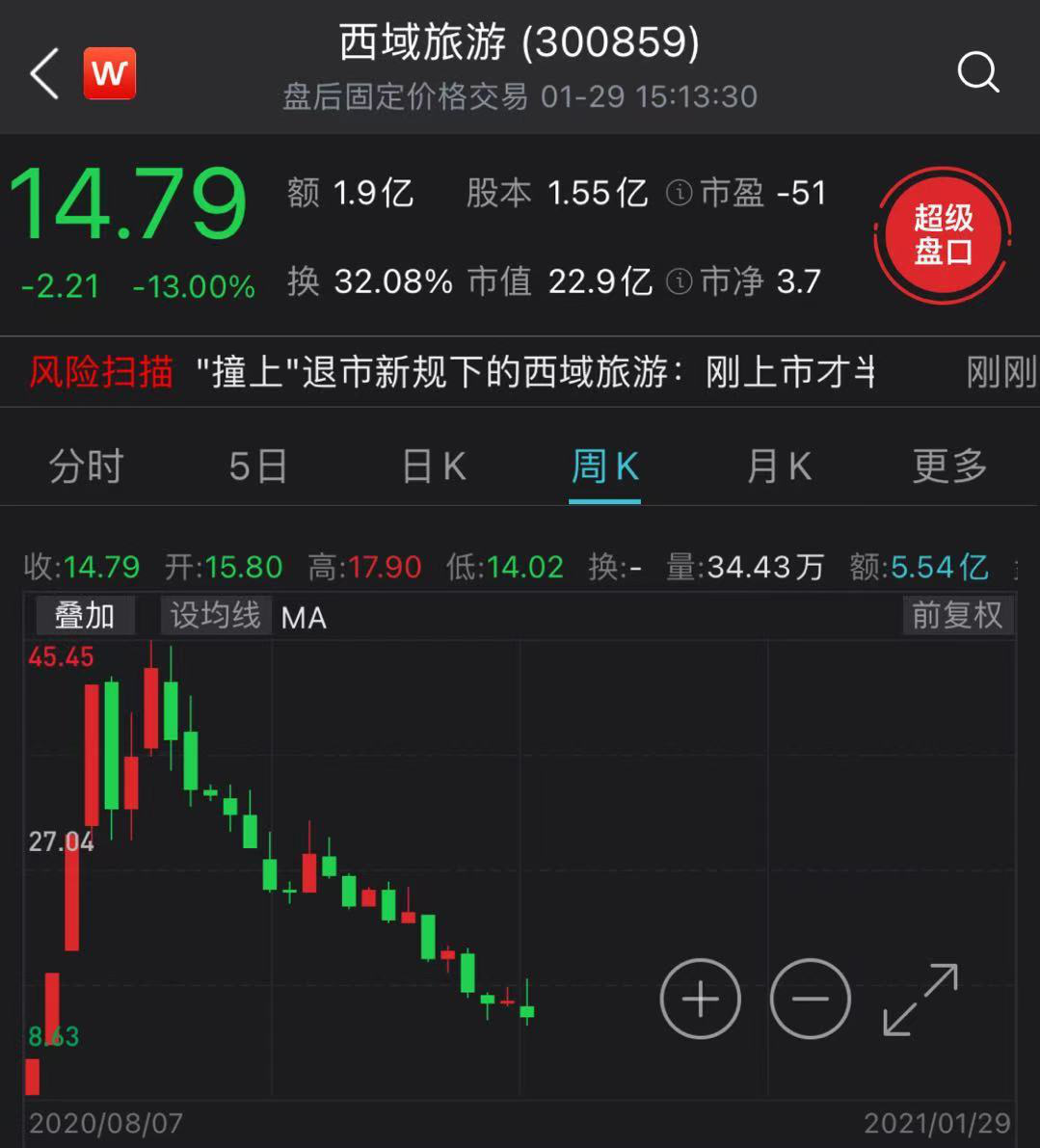Toggle moving averages via 设均线 MA
1040x1148 pixels.
[x=214, y=616]
